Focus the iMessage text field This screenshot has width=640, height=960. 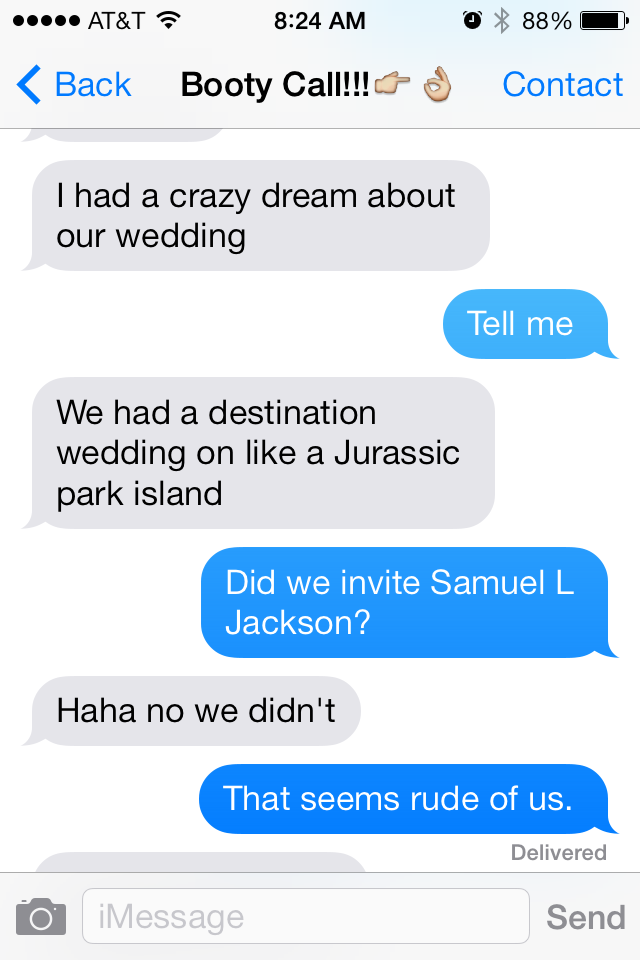[305, 916]
